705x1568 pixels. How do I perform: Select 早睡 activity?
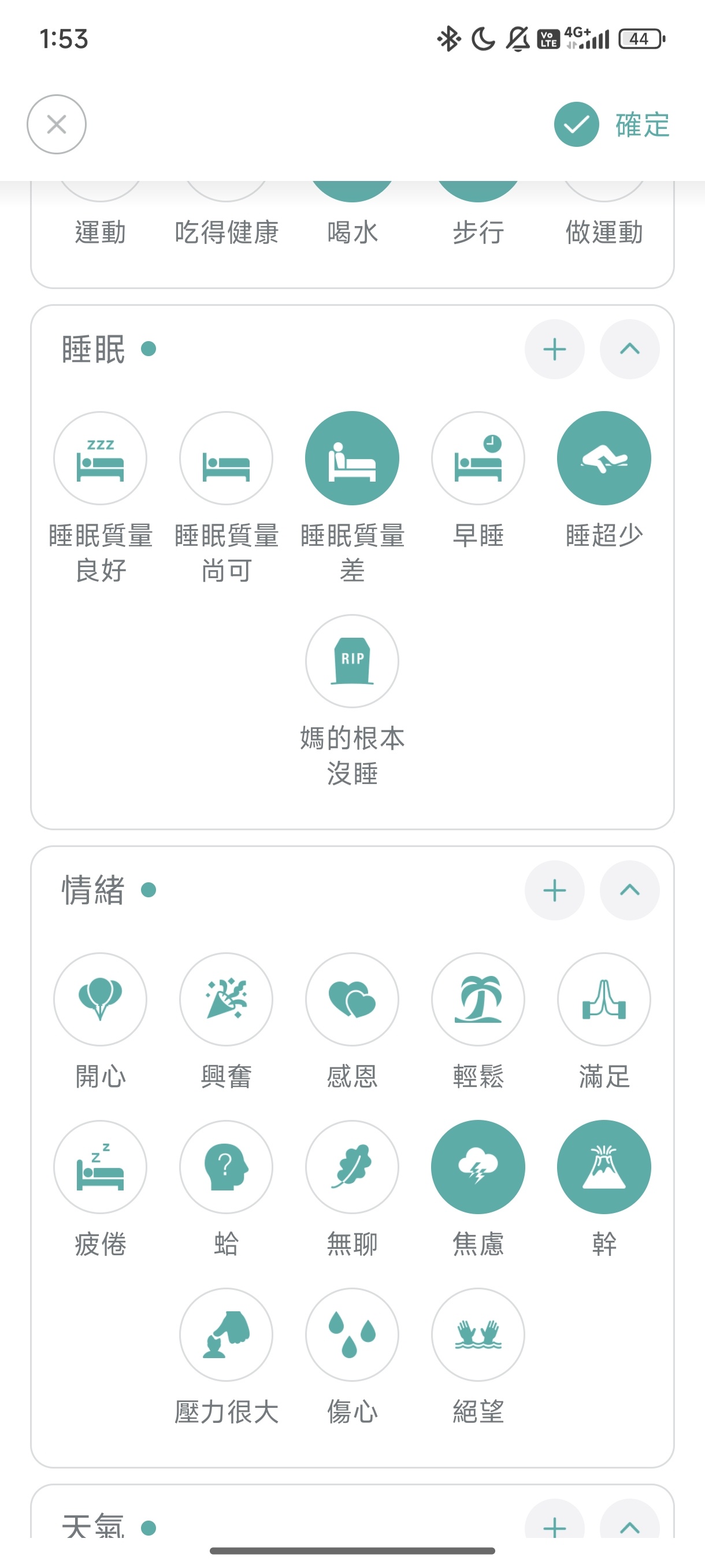478,458
